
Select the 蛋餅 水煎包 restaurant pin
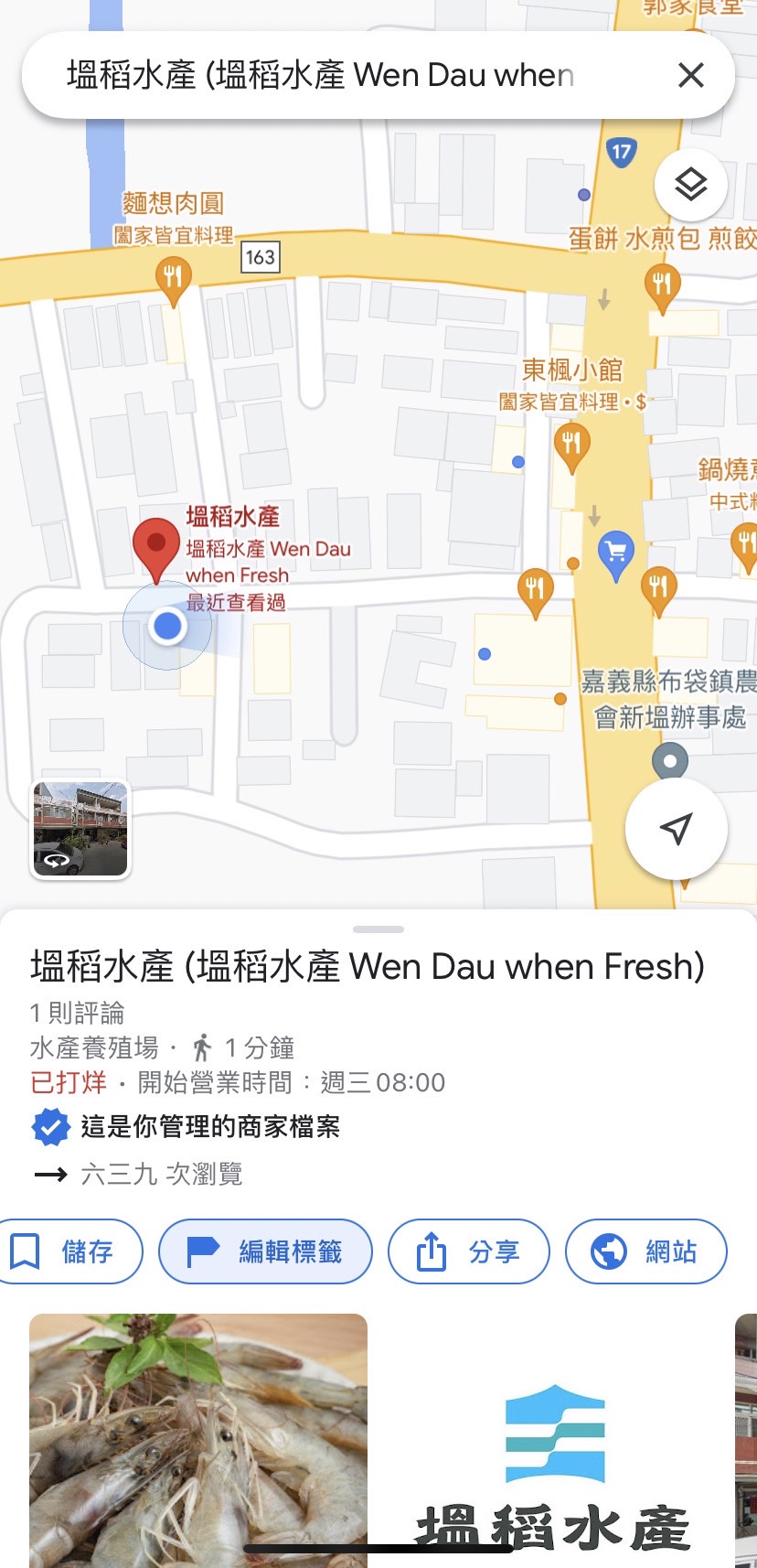point(662,285)
